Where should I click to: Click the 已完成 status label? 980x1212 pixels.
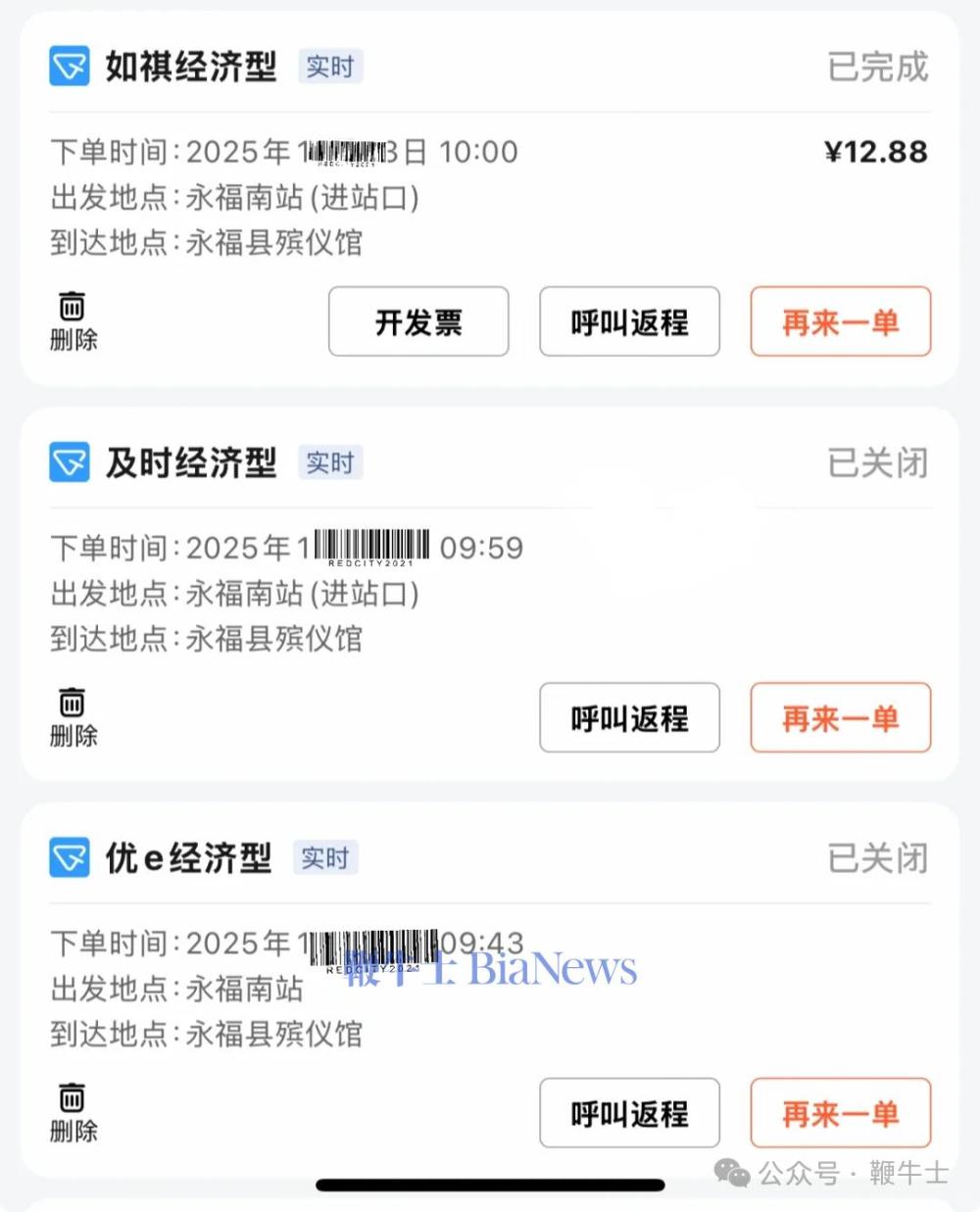(876, 69)
